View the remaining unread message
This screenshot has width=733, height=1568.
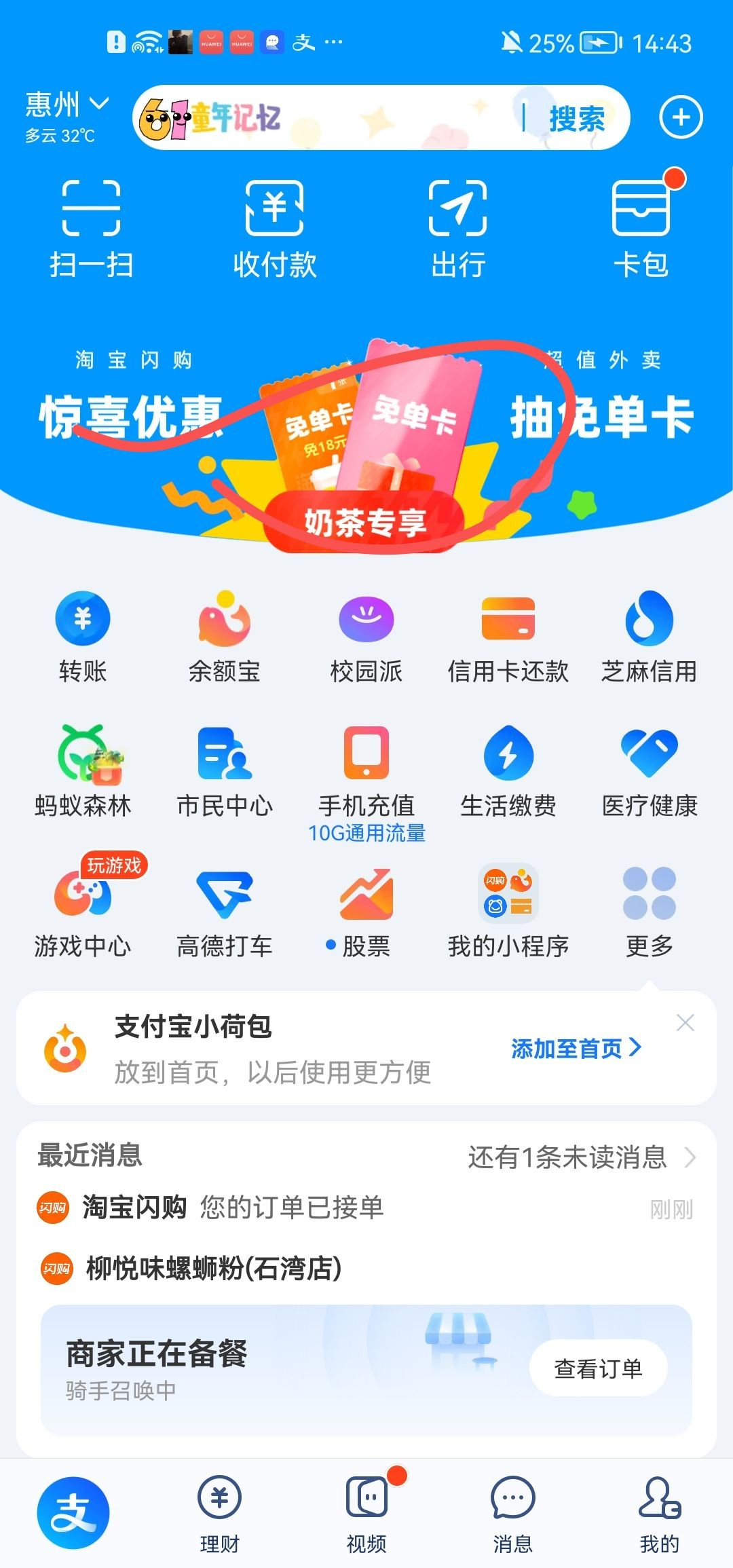tap(581, 1157)
